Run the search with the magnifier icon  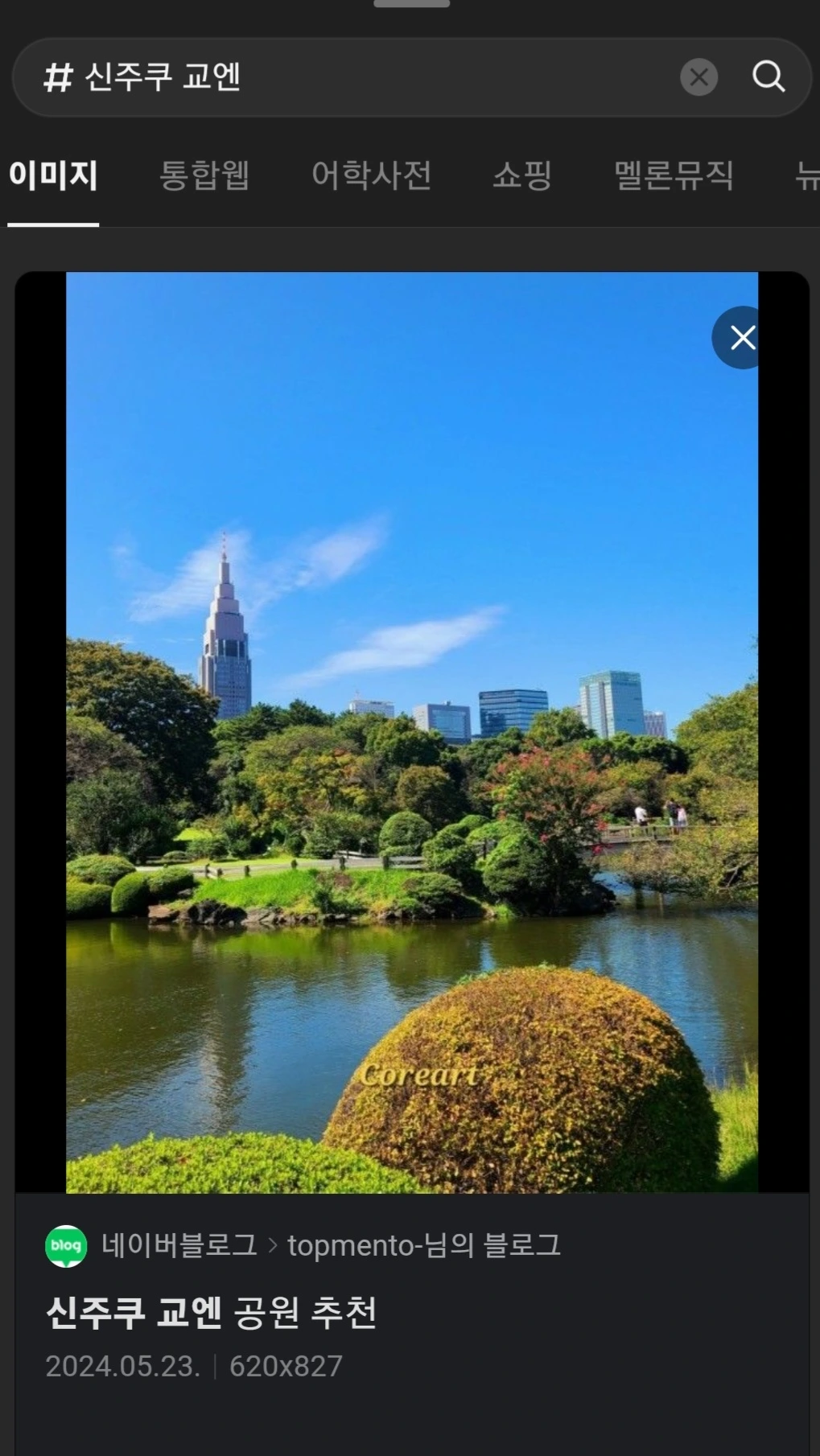click(x=768, y=77)
